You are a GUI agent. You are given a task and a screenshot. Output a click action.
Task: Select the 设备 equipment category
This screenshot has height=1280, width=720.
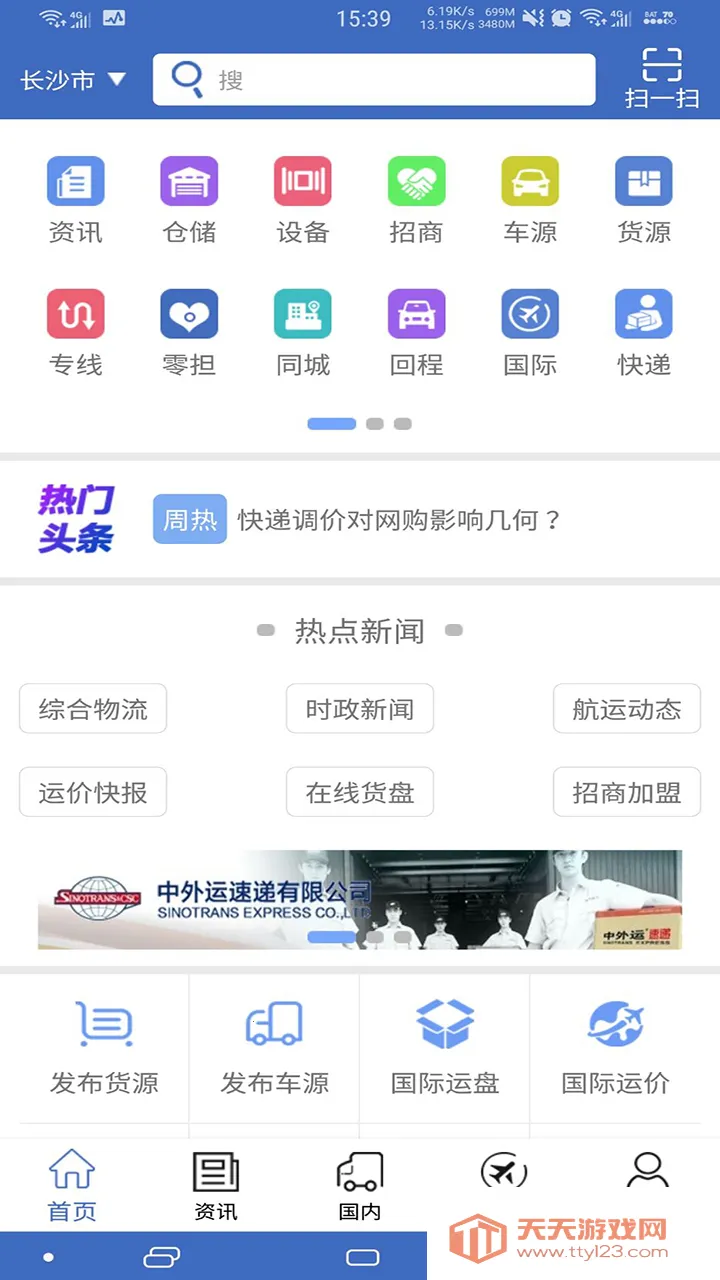point(303,199)
